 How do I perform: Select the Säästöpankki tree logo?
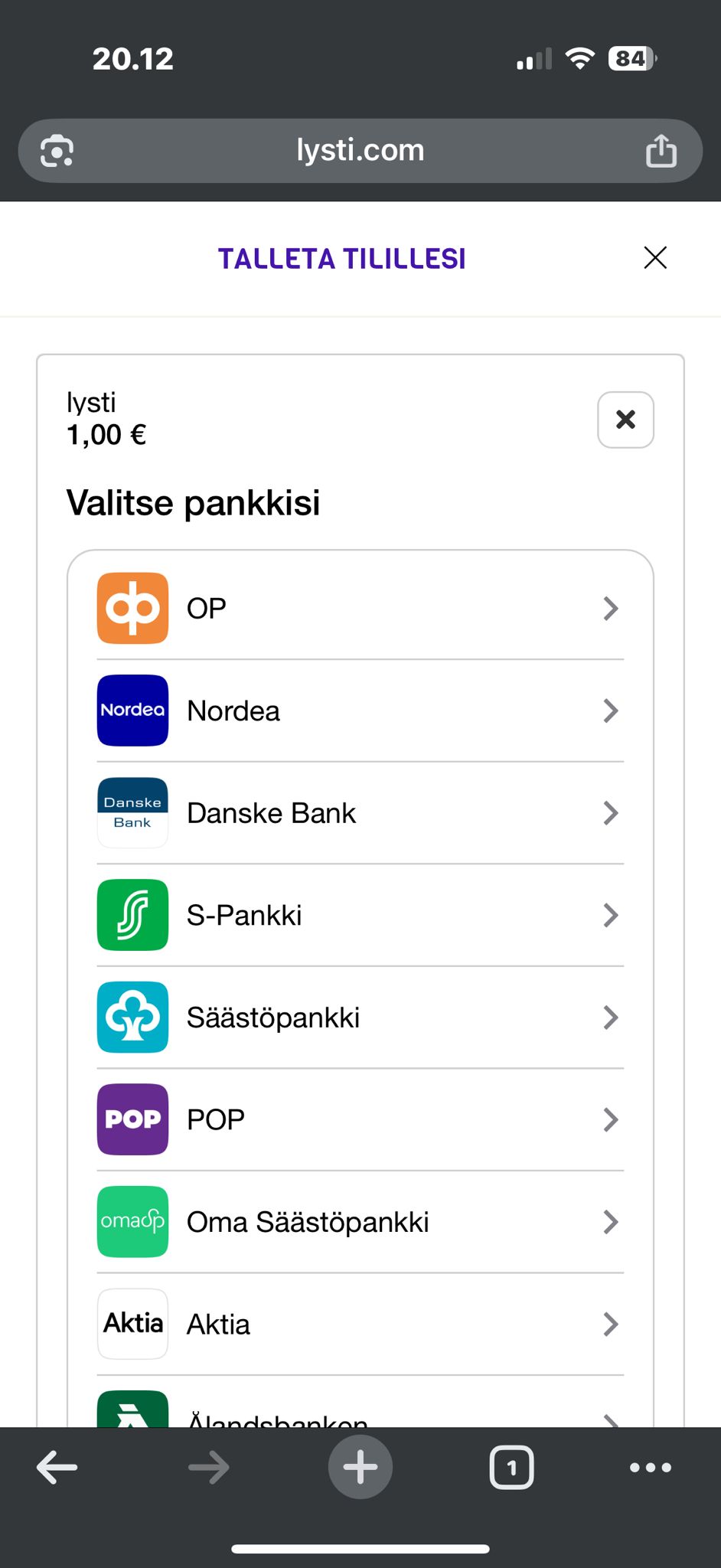tap(132, 1017)
